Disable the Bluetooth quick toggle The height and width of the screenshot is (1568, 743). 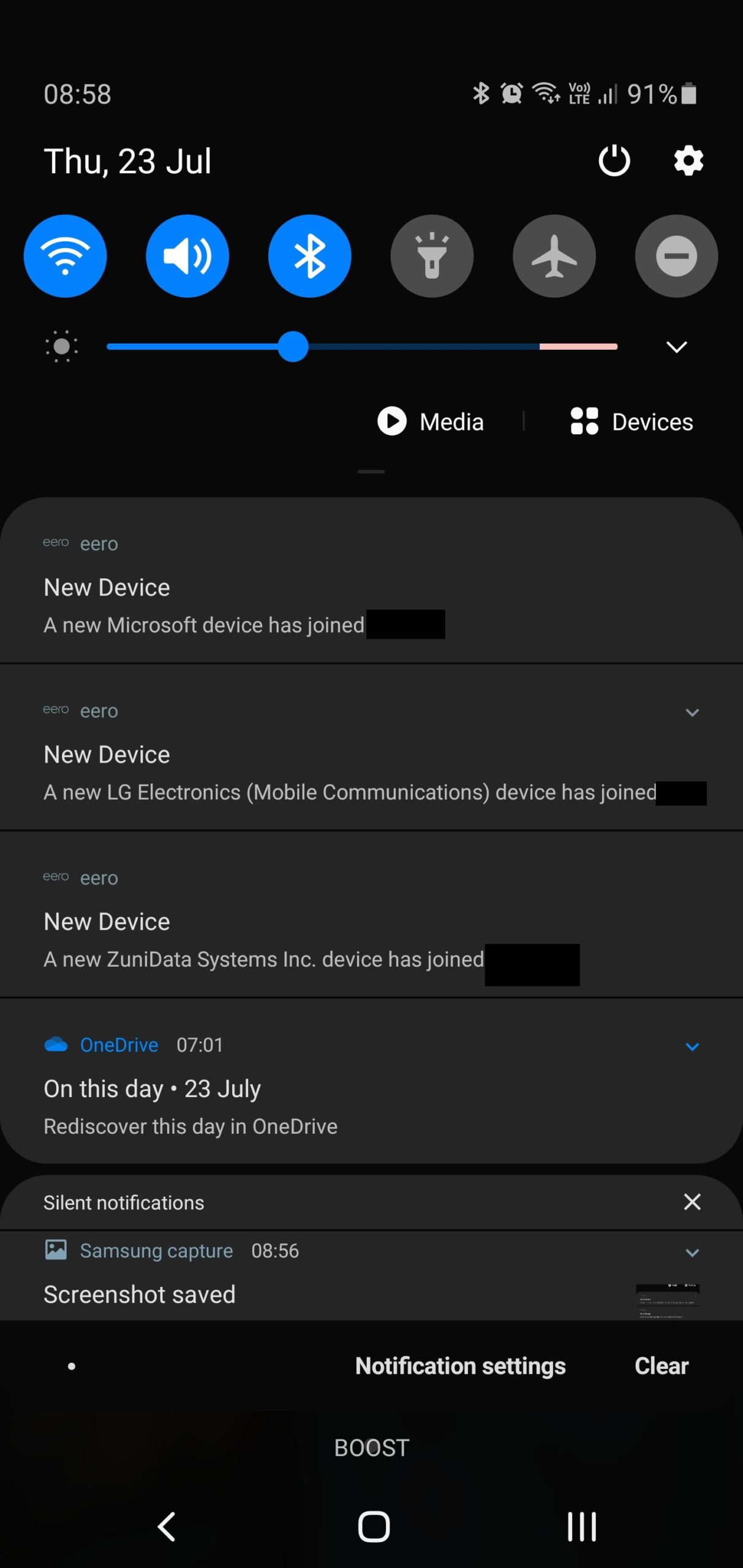point(310,256)
